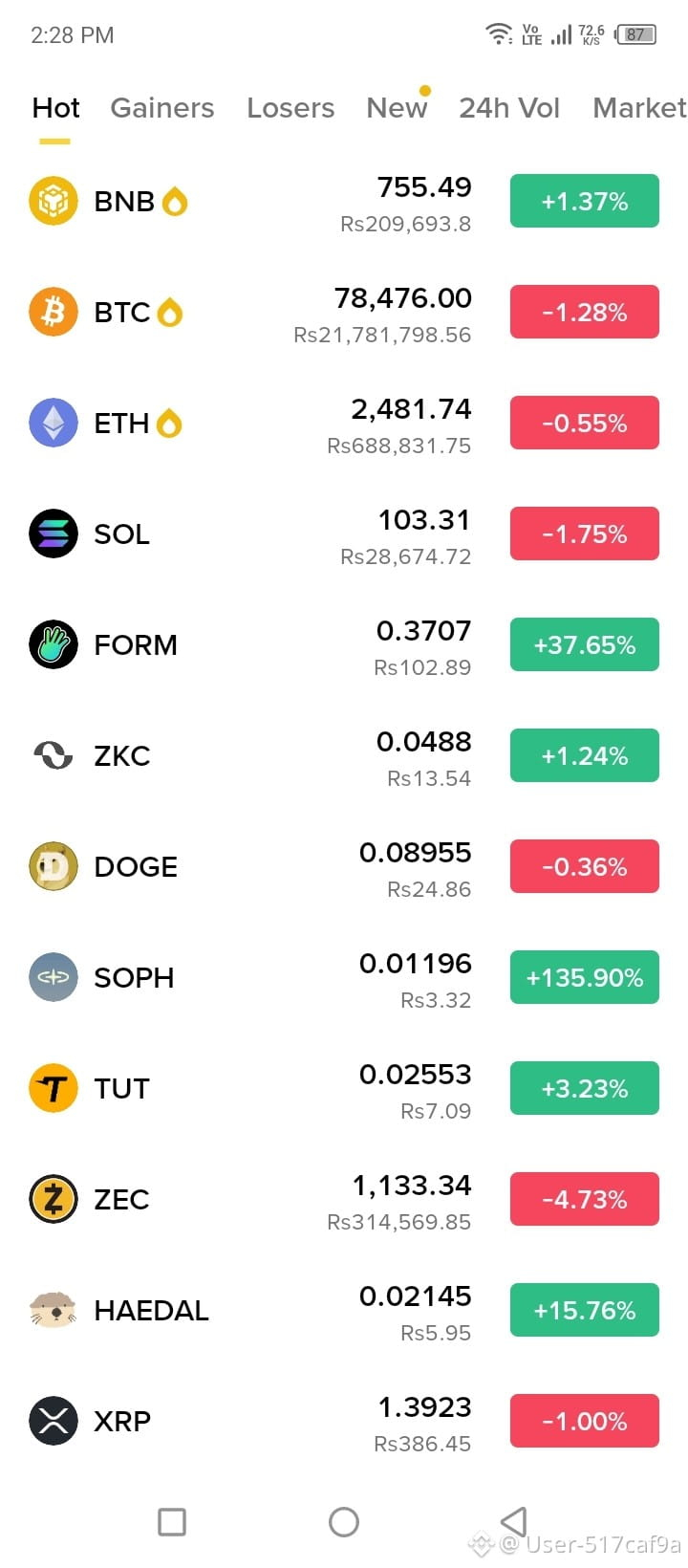The height and width of the screenshot is (1568, 688).
Task: Select the 24h Vol tab
Action: 509,108
